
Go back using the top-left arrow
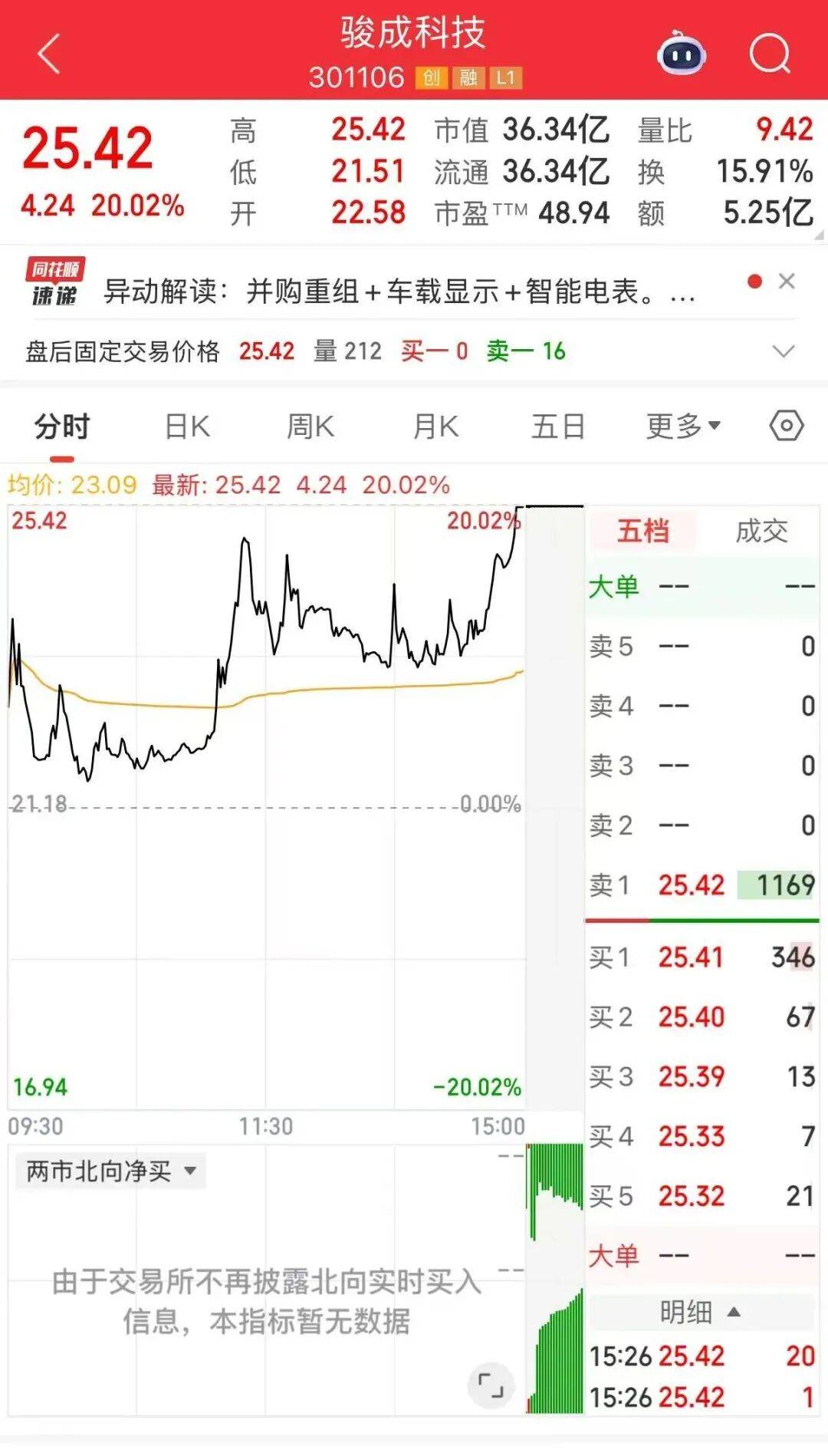(49, 54)
